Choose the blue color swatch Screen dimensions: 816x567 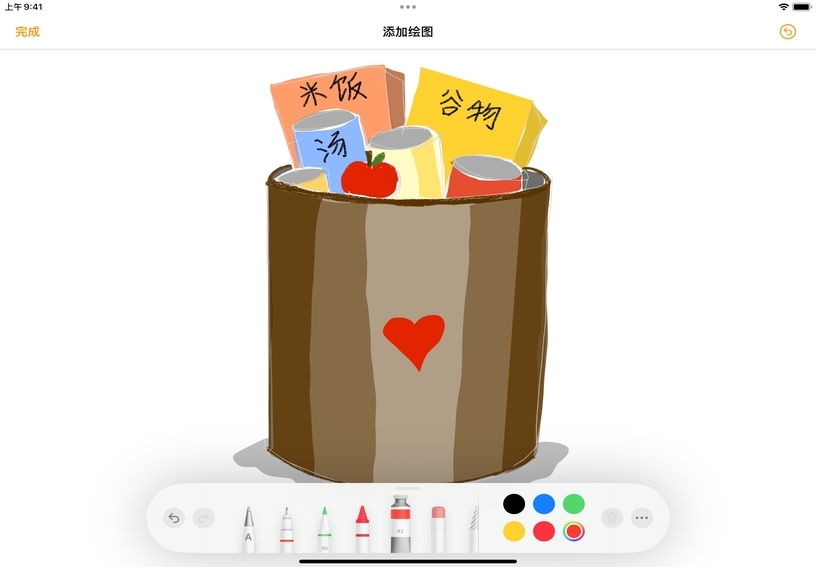(x=544, y=504)
